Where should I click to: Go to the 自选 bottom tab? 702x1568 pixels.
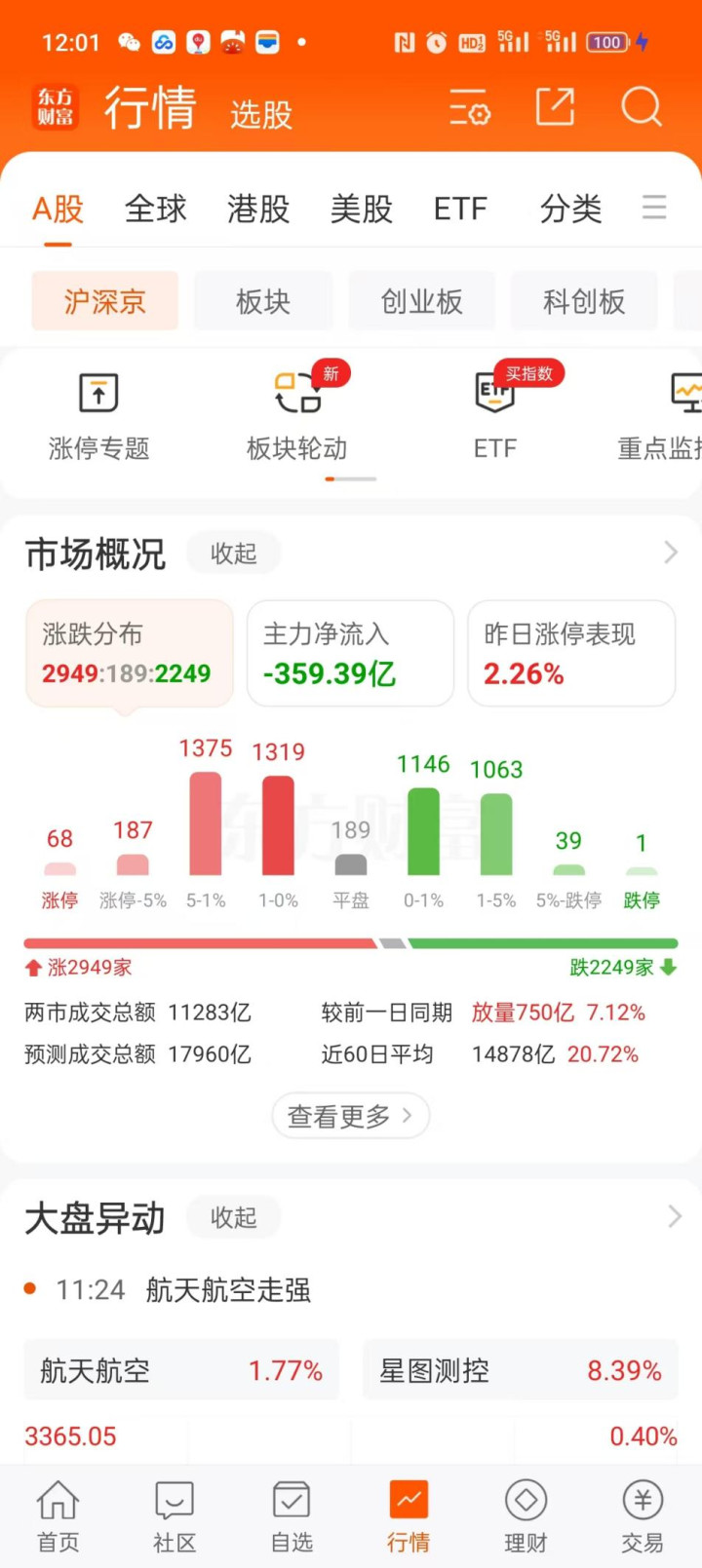(292, 1517)
